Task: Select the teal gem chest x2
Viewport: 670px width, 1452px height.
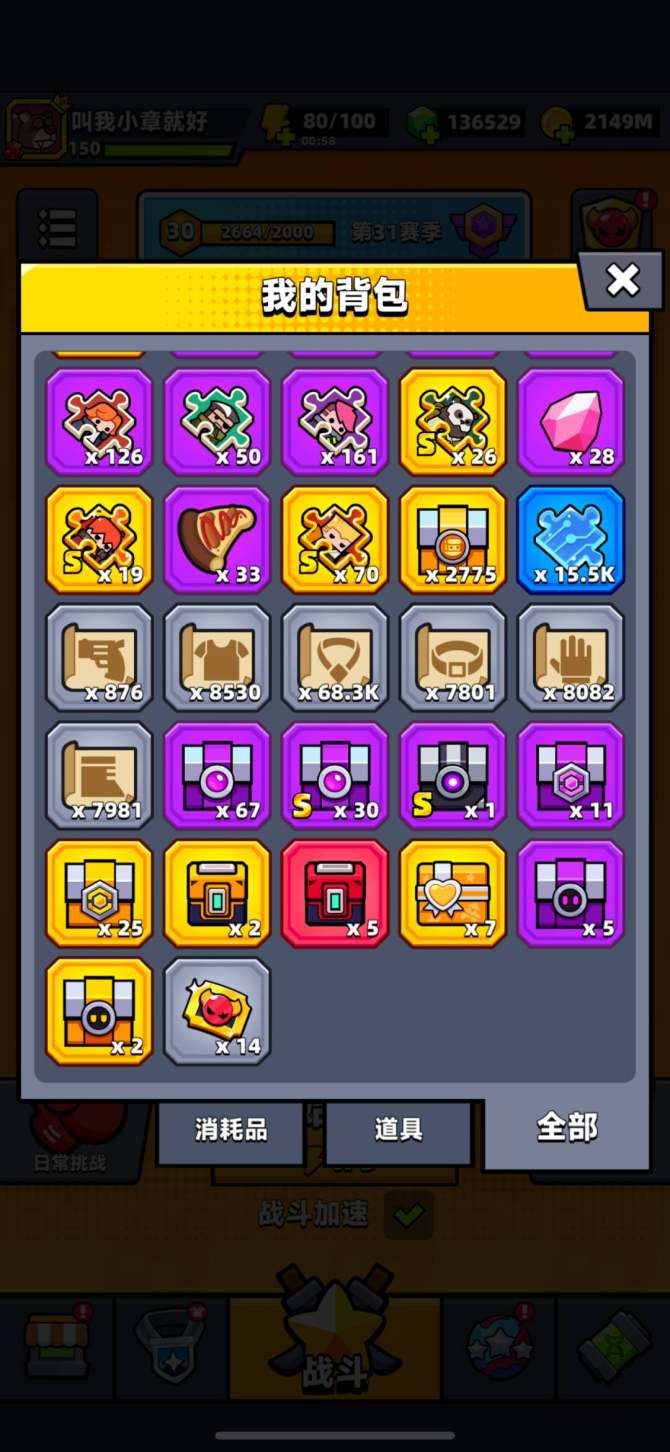Action: [x=217, y=893]
